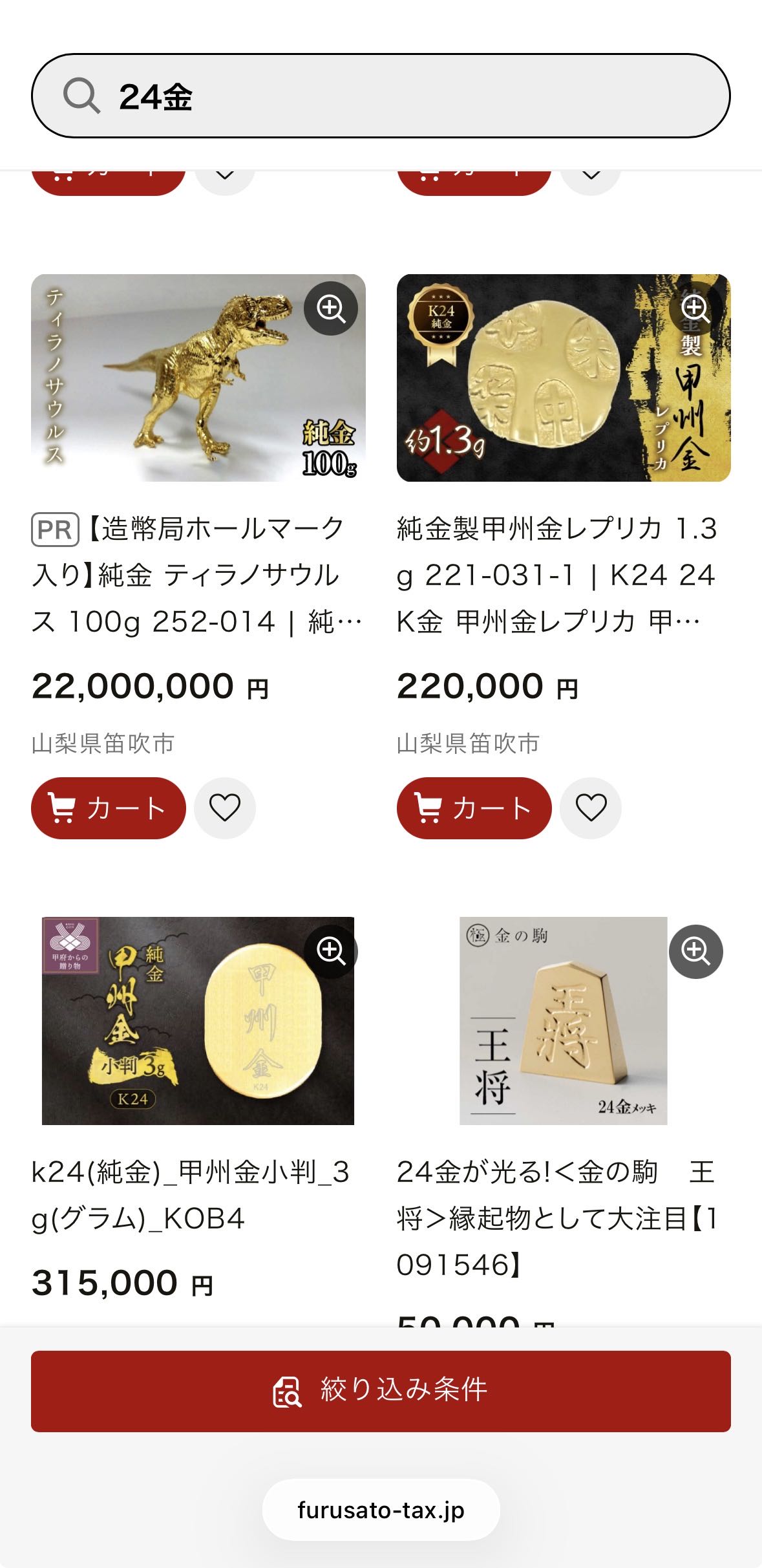View the k24 甲州金小判 3g product
This screenshot has width=762, height=1568.
tap(191, 1195)
